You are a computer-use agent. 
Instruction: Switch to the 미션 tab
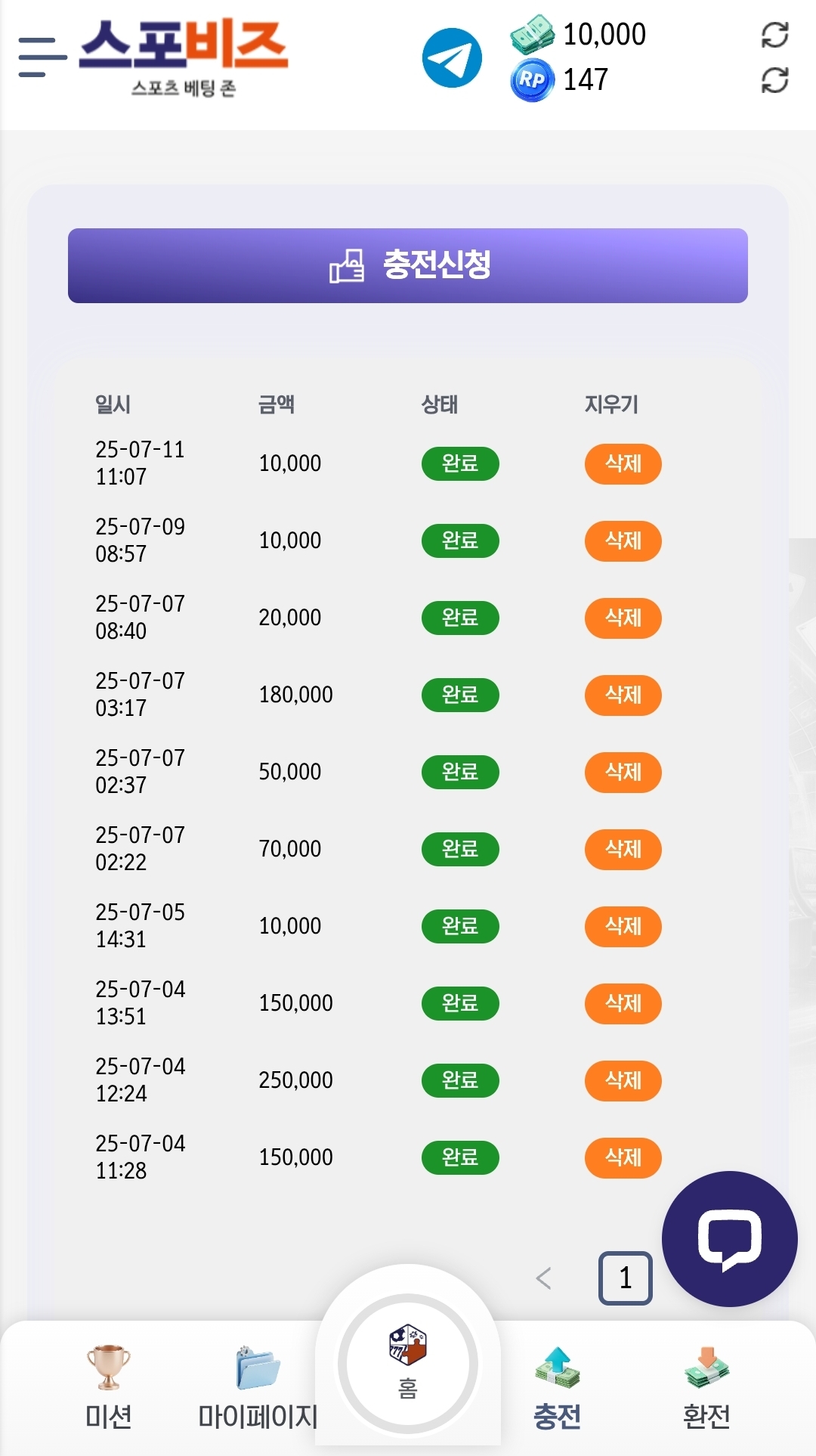(x=108, y=1387)
